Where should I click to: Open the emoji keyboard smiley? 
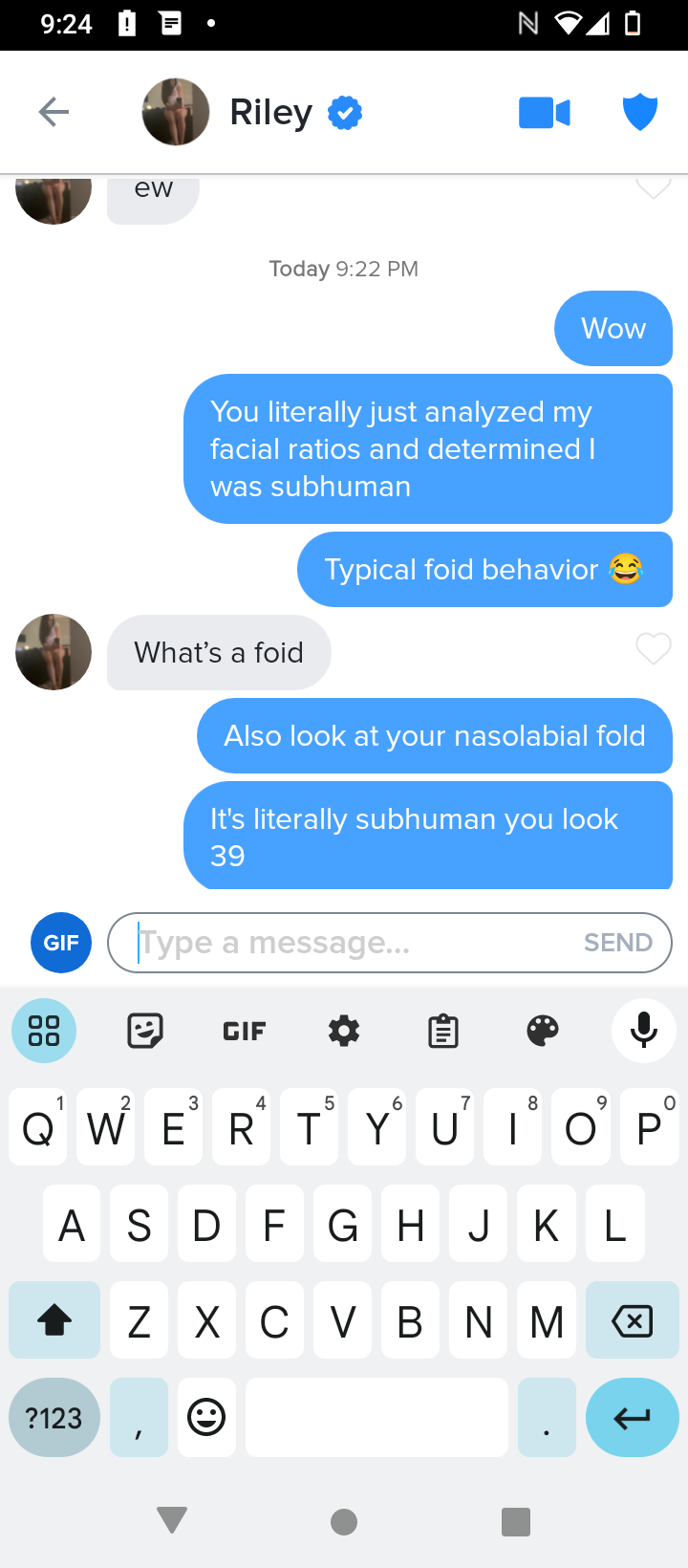click(206, 1417)
